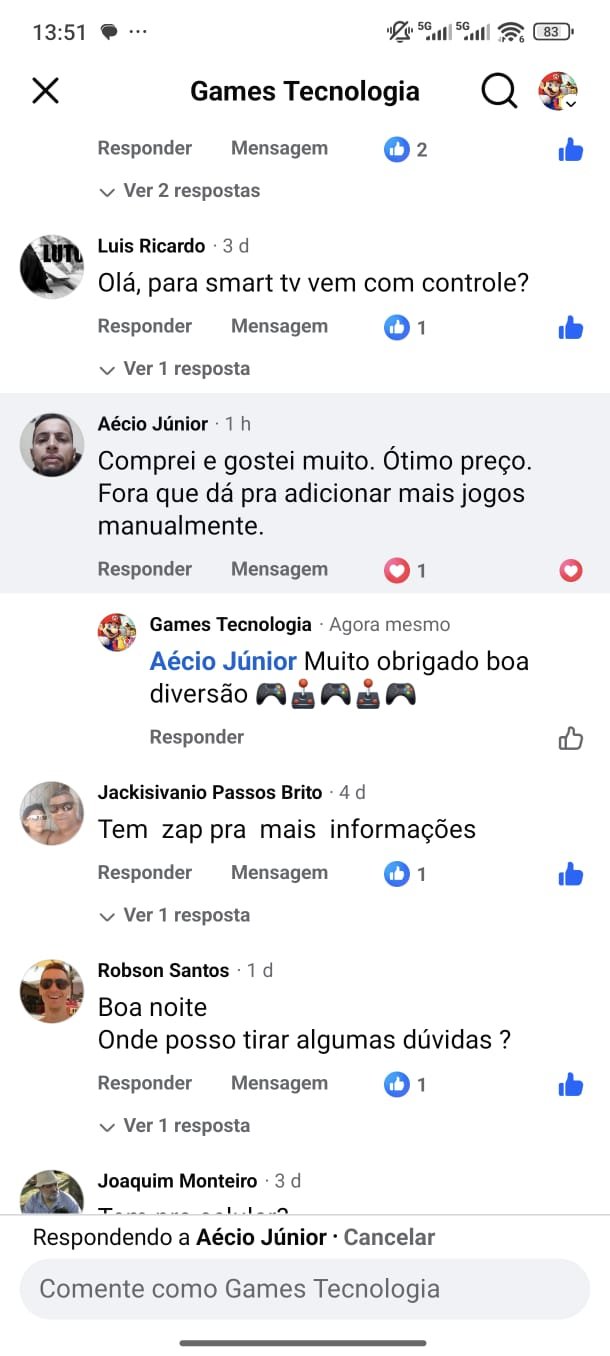
Task: Cancel replying to Aécio Júnior
Action: click(389, 1237)
